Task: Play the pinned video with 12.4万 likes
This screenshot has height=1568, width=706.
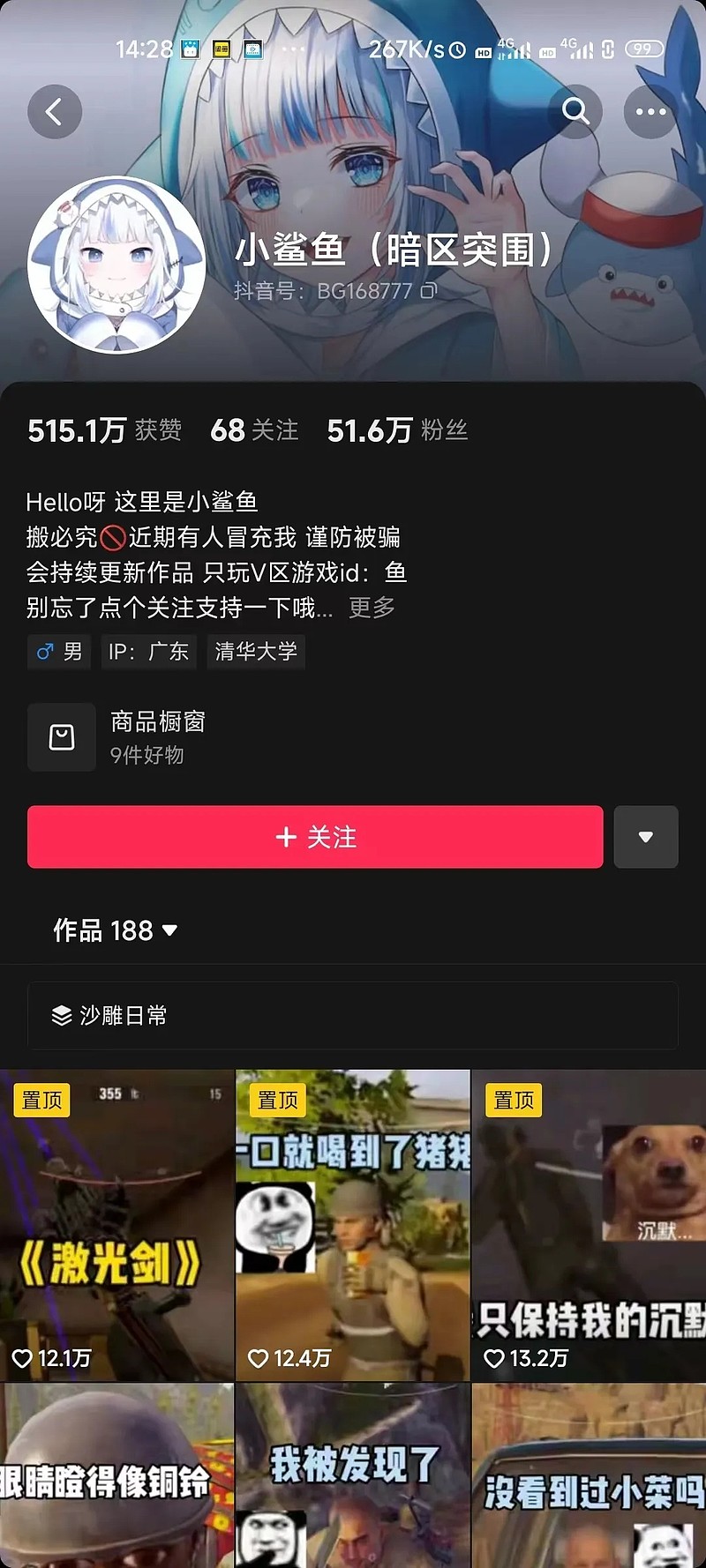Action: tap(353, 1225)
